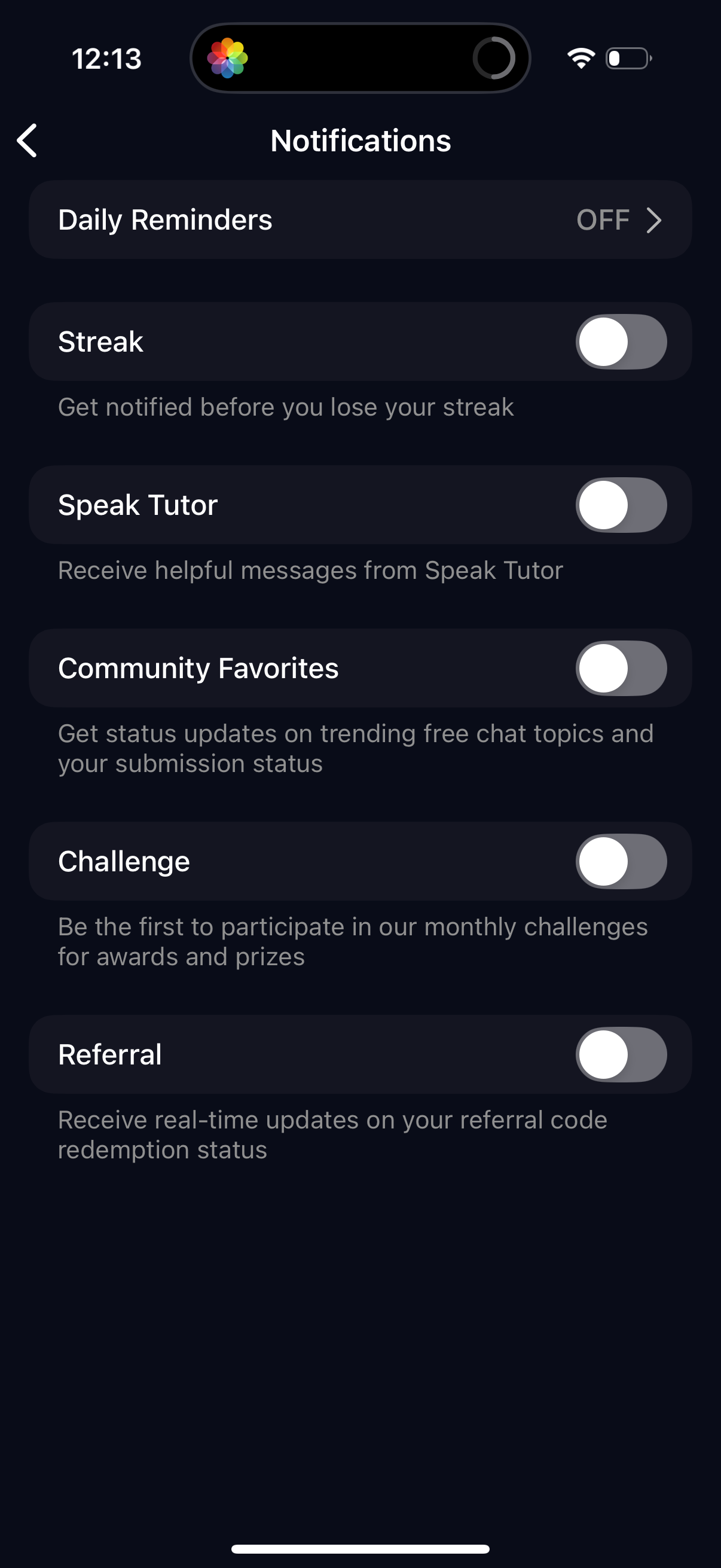Tap the Referral row label
The image size is (721, 1568).
(109, 1055)
